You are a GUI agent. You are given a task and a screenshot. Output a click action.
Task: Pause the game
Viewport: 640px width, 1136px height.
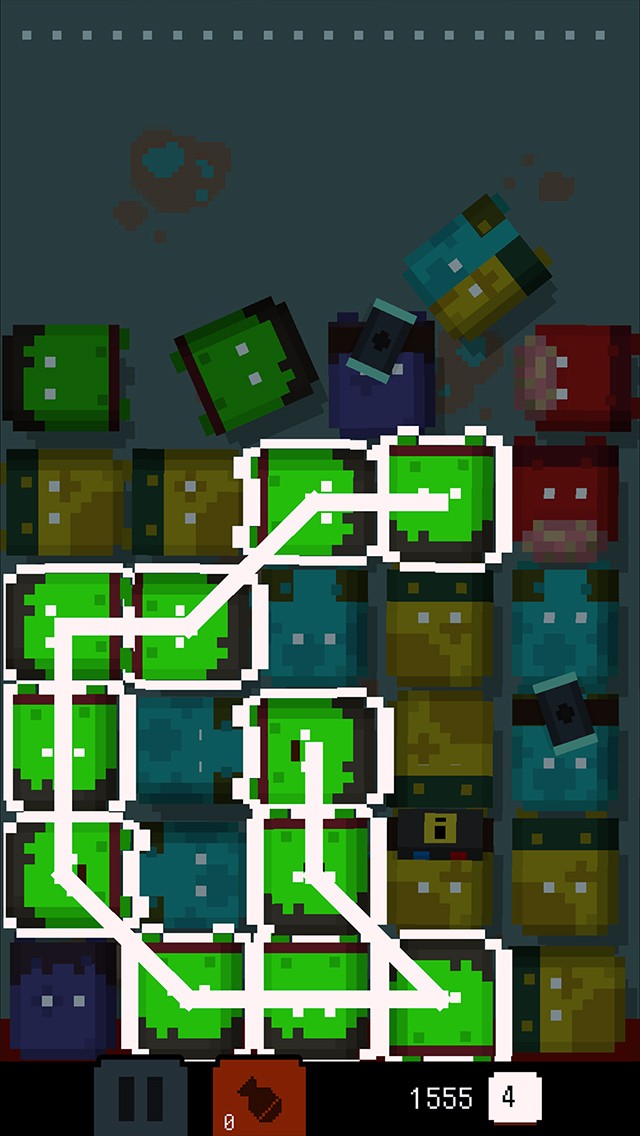tap(140, 1098)
